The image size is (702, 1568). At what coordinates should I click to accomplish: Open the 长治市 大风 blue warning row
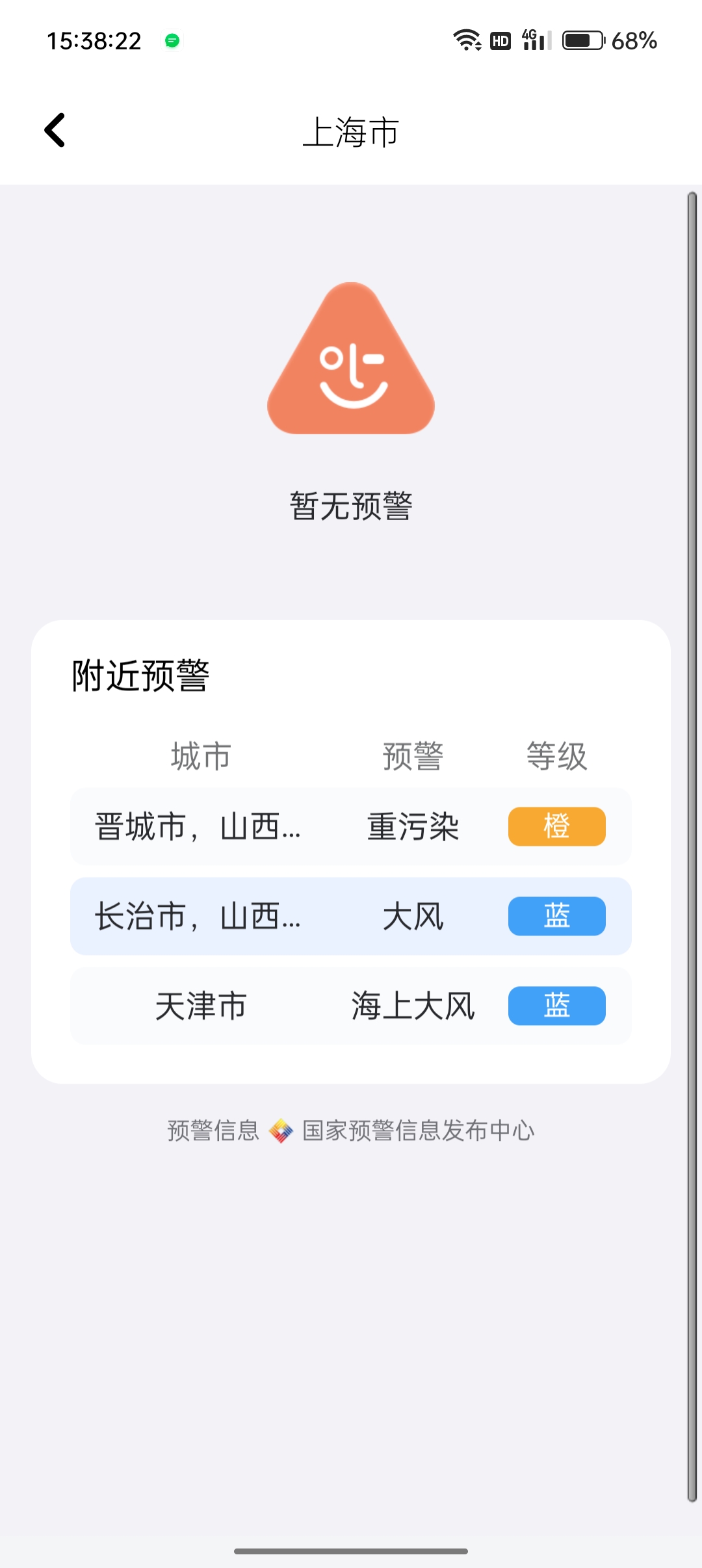pyautogui.click(x=350, y=917)
